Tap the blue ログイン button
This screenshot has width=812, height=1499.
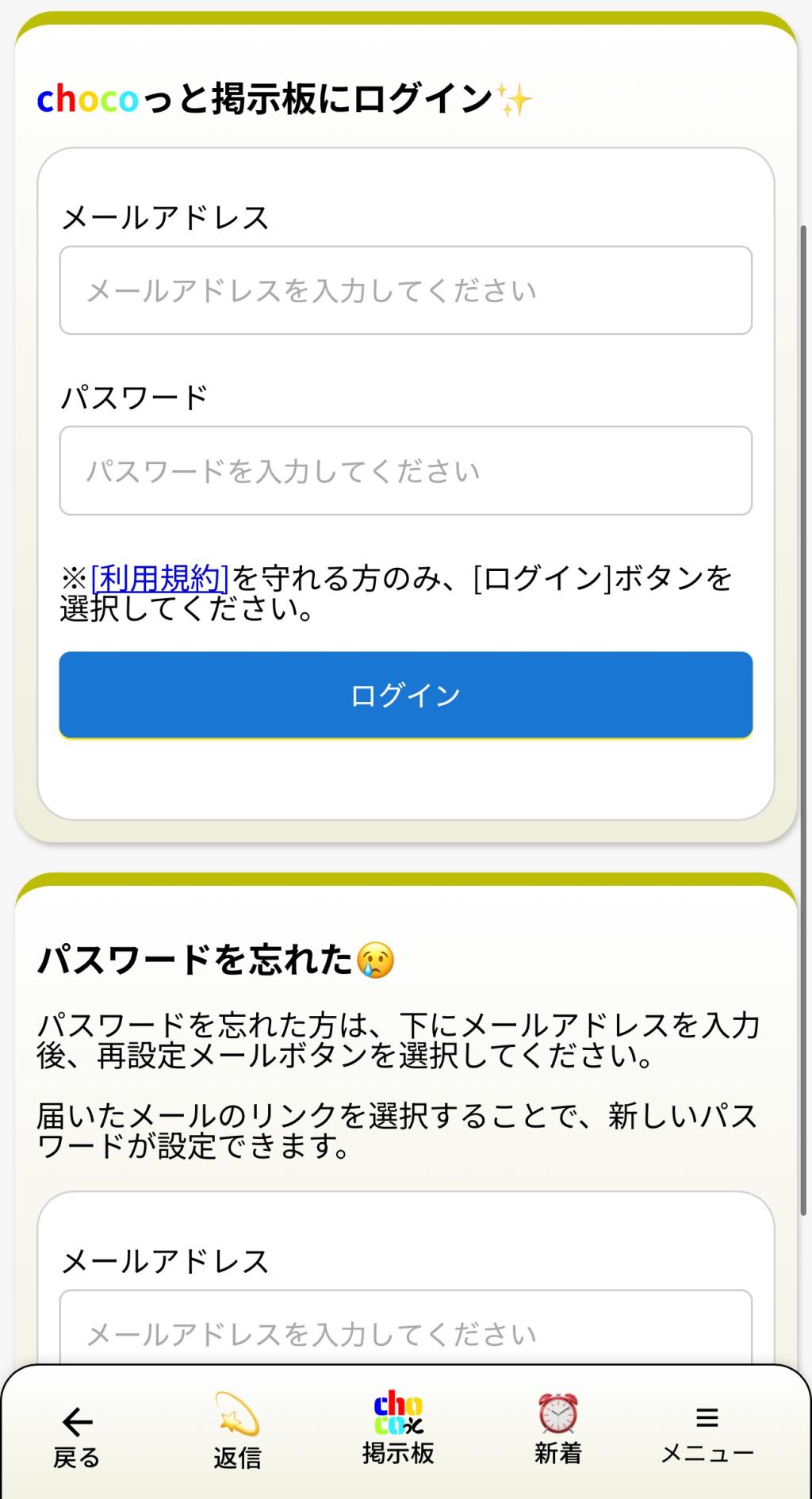[405, 695]
